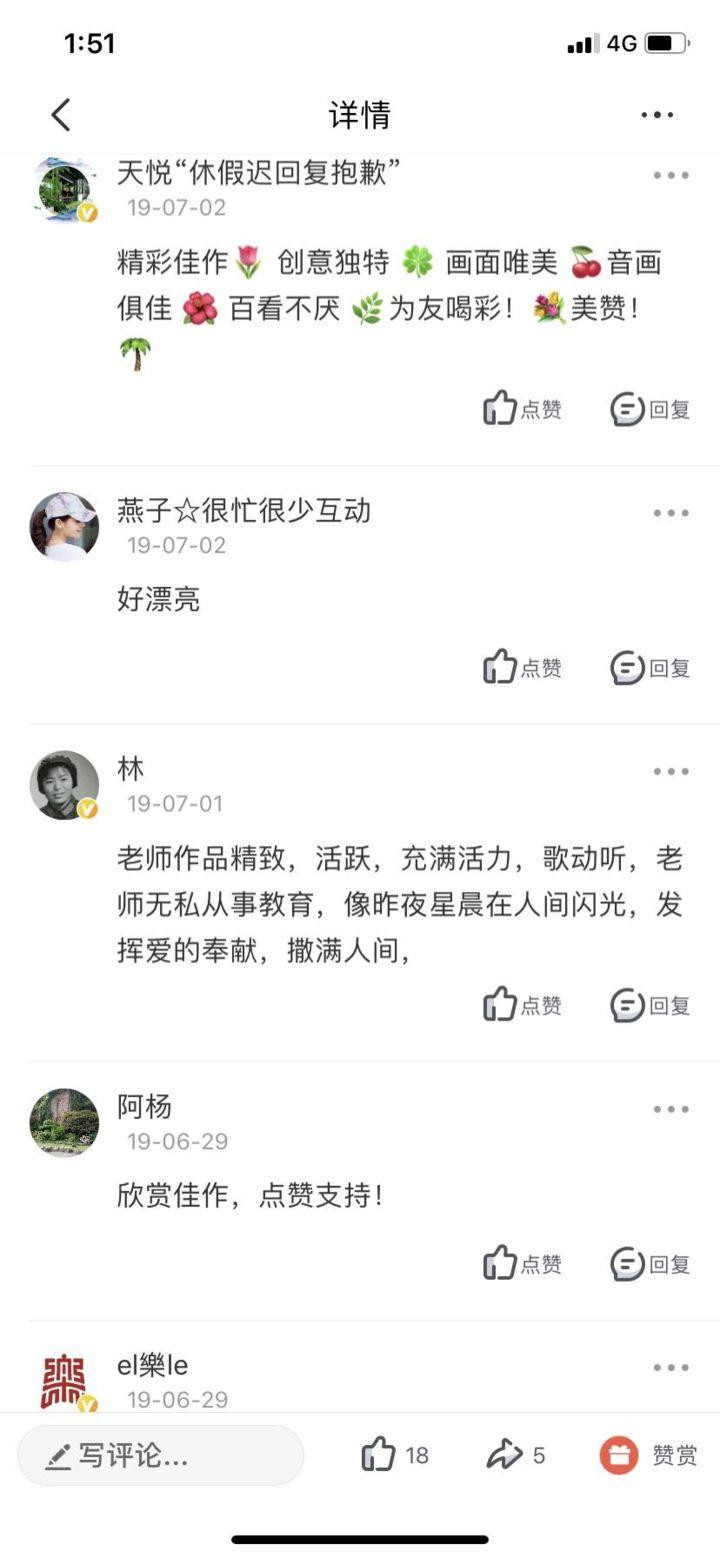Screen dimensions: 720x1558
Task: Reply to 林's comment
Action: point(650,1005)
